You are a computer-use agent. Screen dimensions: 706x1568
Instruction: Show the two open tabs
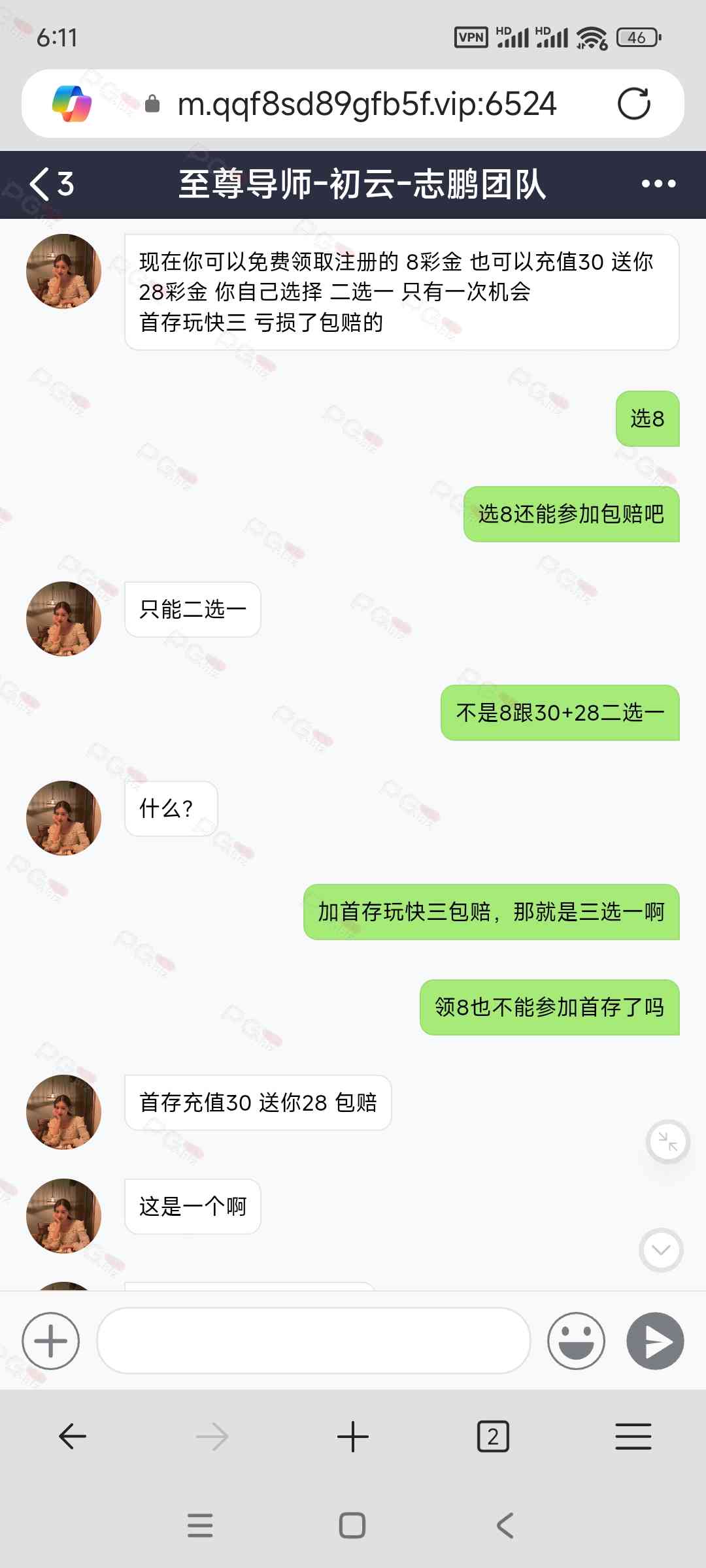tap(493, 1437)
